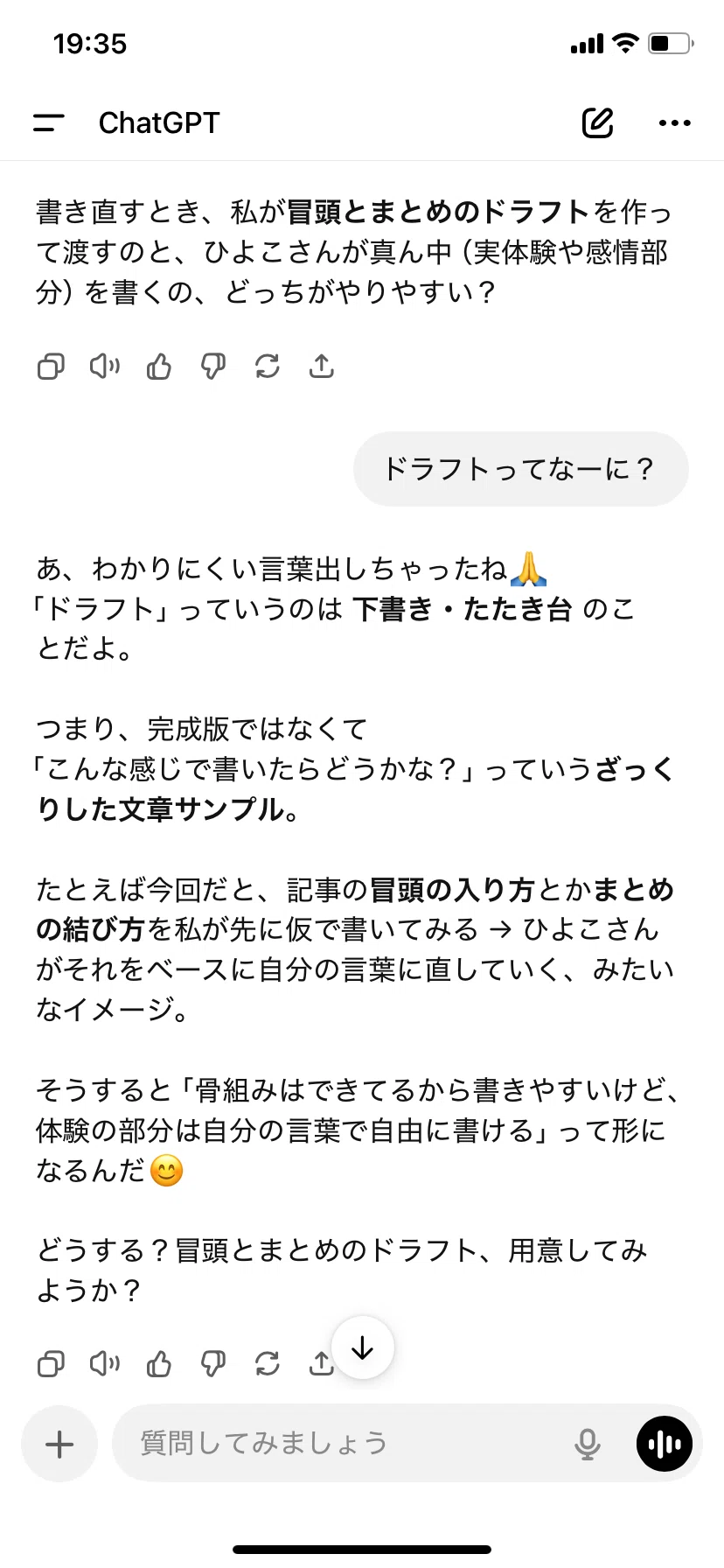This screenshot has width=724, height=1568.
Task: Give thumbs up to reply ending 用意してみようか？
Action: click(159, 1363)
